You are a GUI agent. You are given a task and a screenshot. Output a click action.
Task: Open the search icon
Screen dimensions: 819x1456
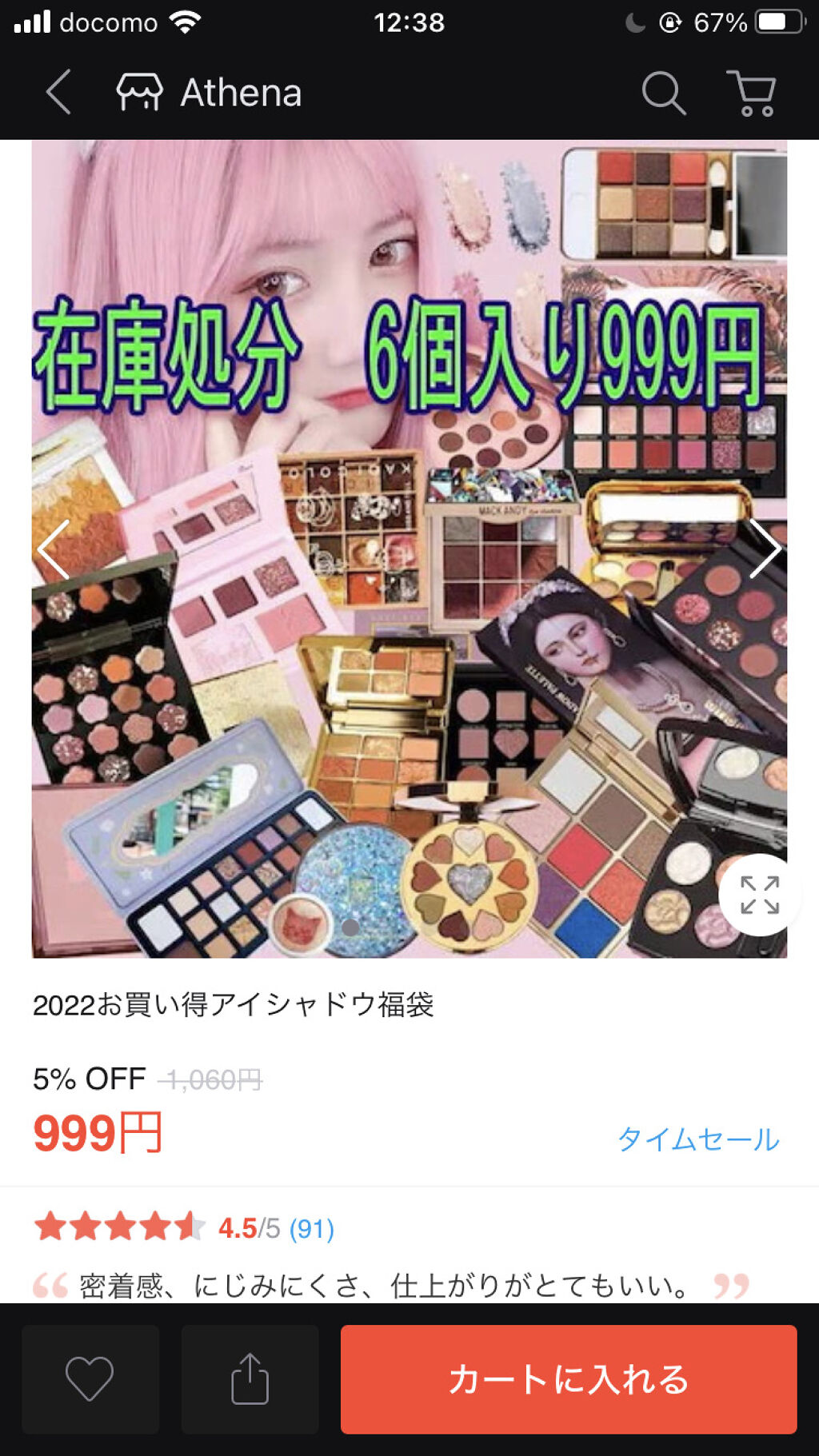point(661,93)
